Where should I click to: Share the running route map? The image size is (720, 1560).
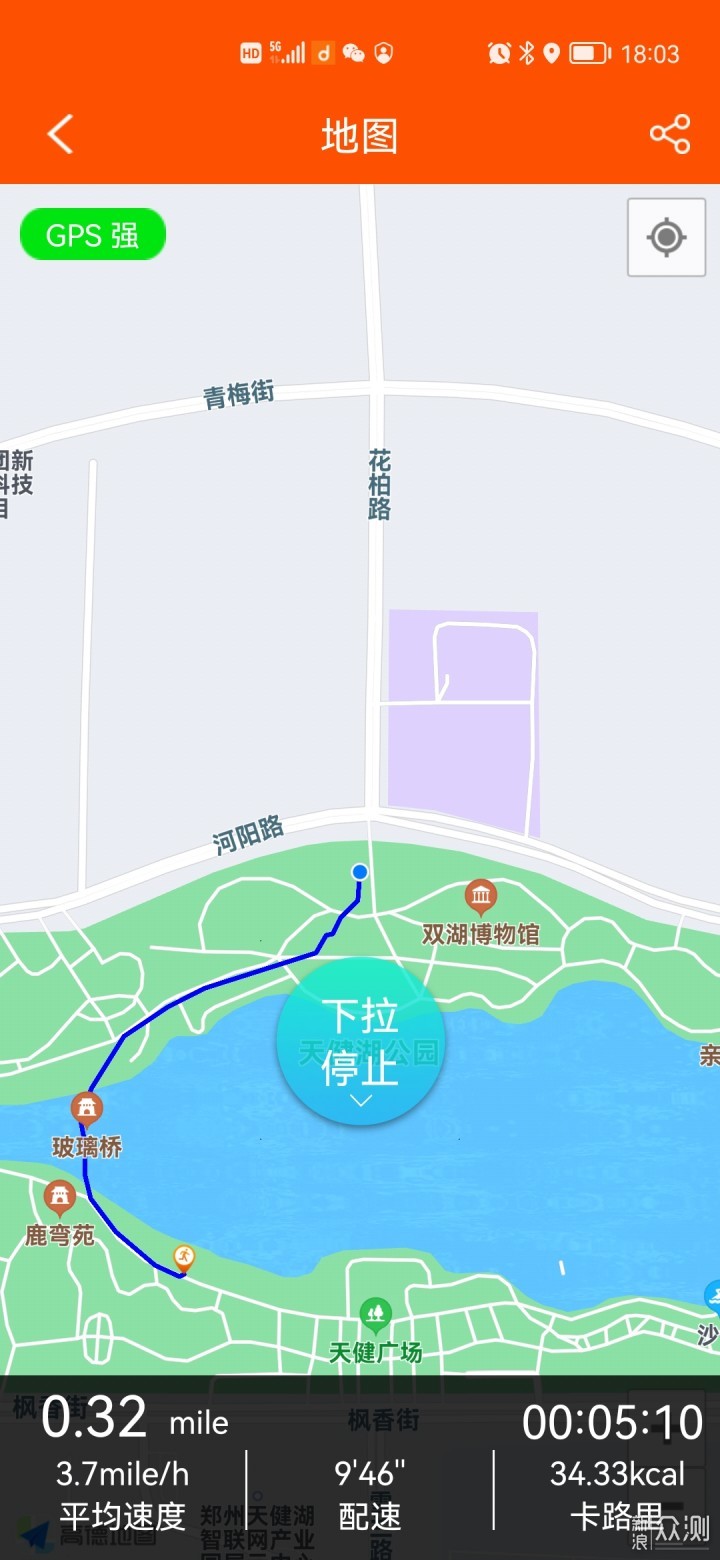tap(669, 134)
